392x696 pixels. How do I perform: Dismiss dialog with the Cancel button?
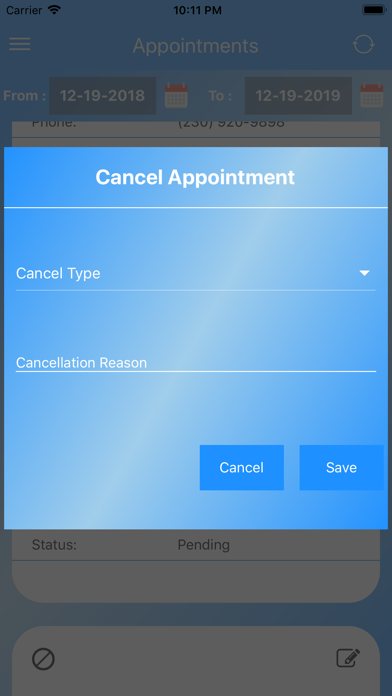[242, 467]
